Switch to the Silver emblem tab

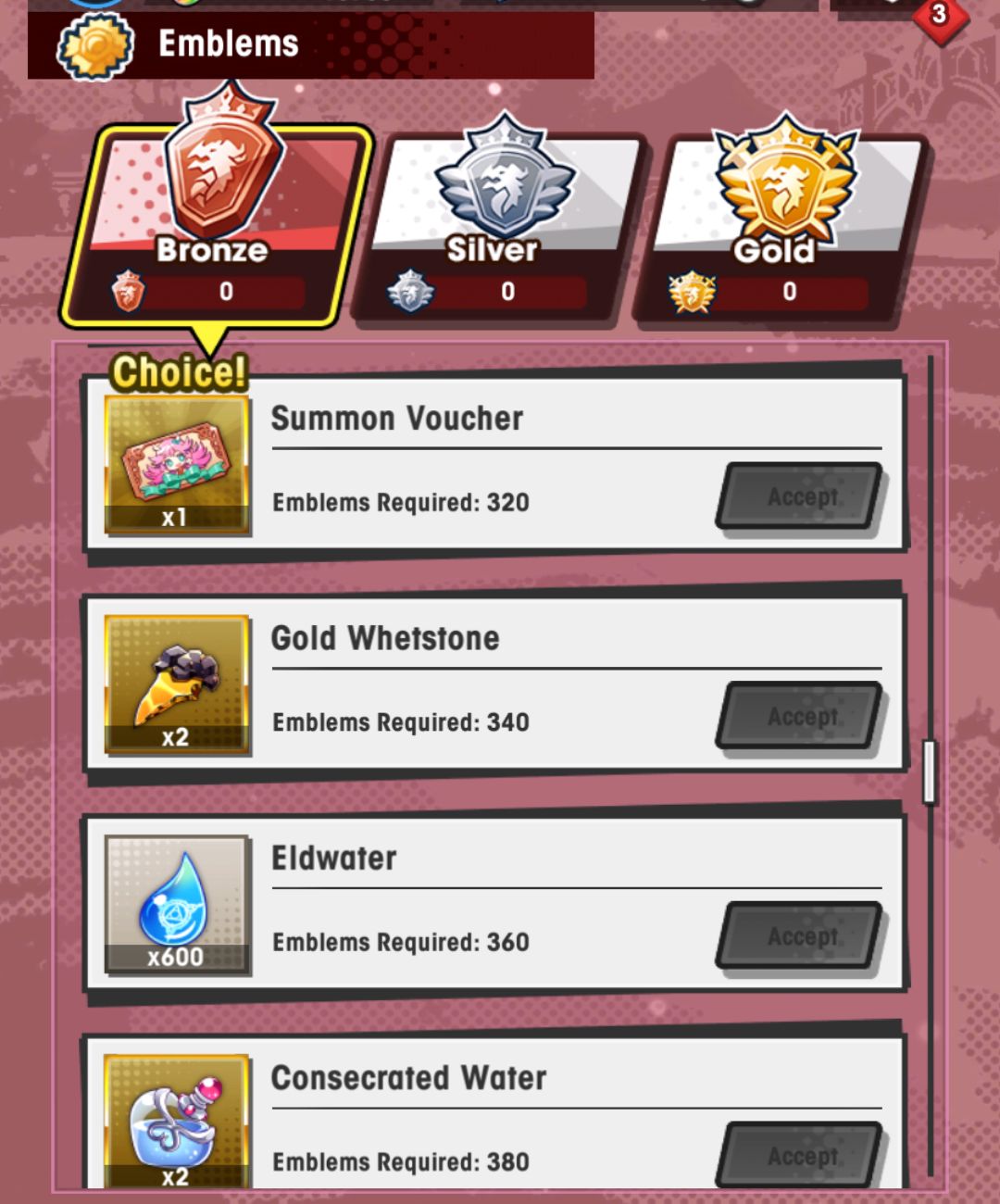[500, 227]
